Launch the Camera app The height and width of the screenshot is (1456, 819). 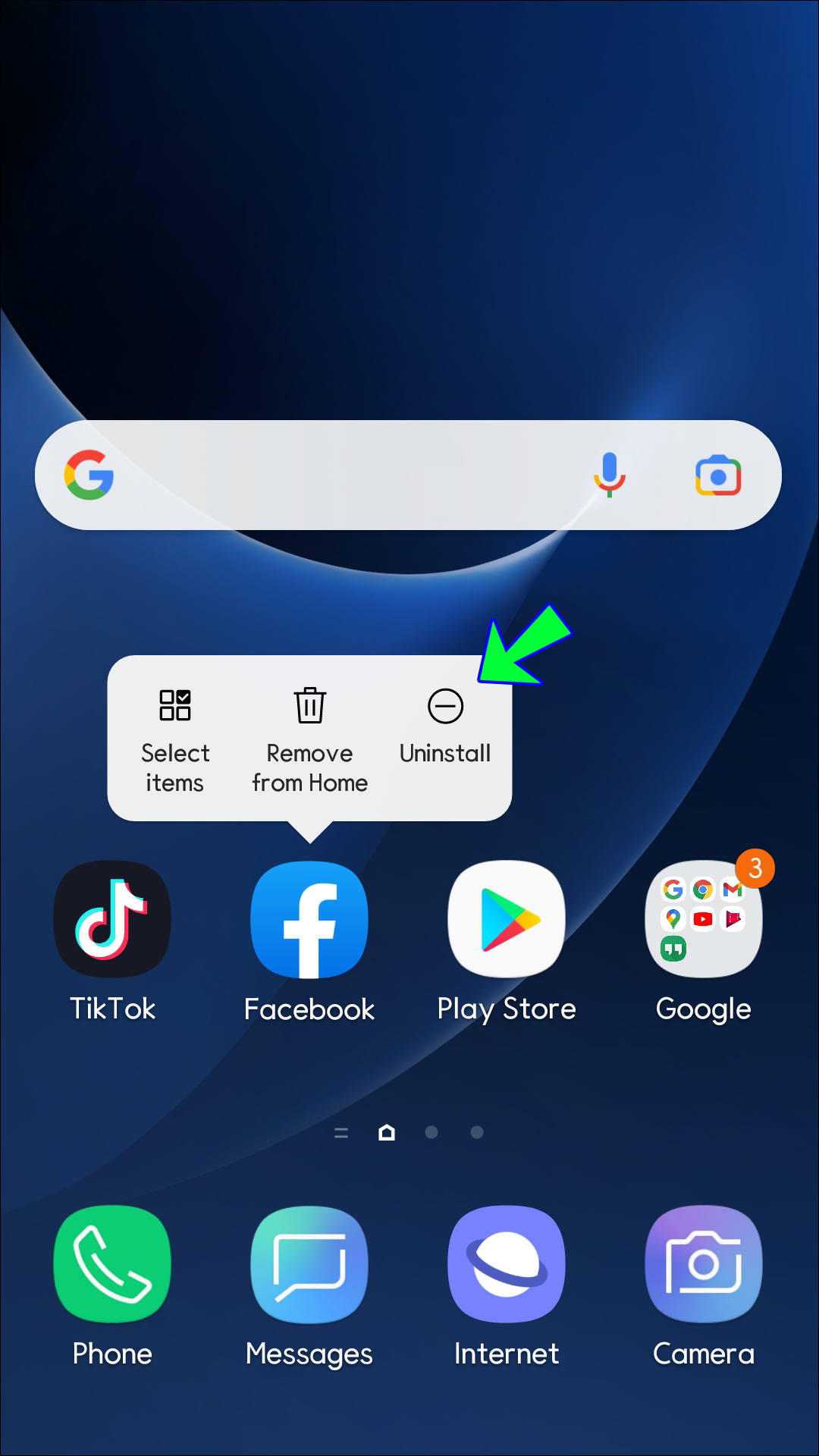(x=703, y=1264)
